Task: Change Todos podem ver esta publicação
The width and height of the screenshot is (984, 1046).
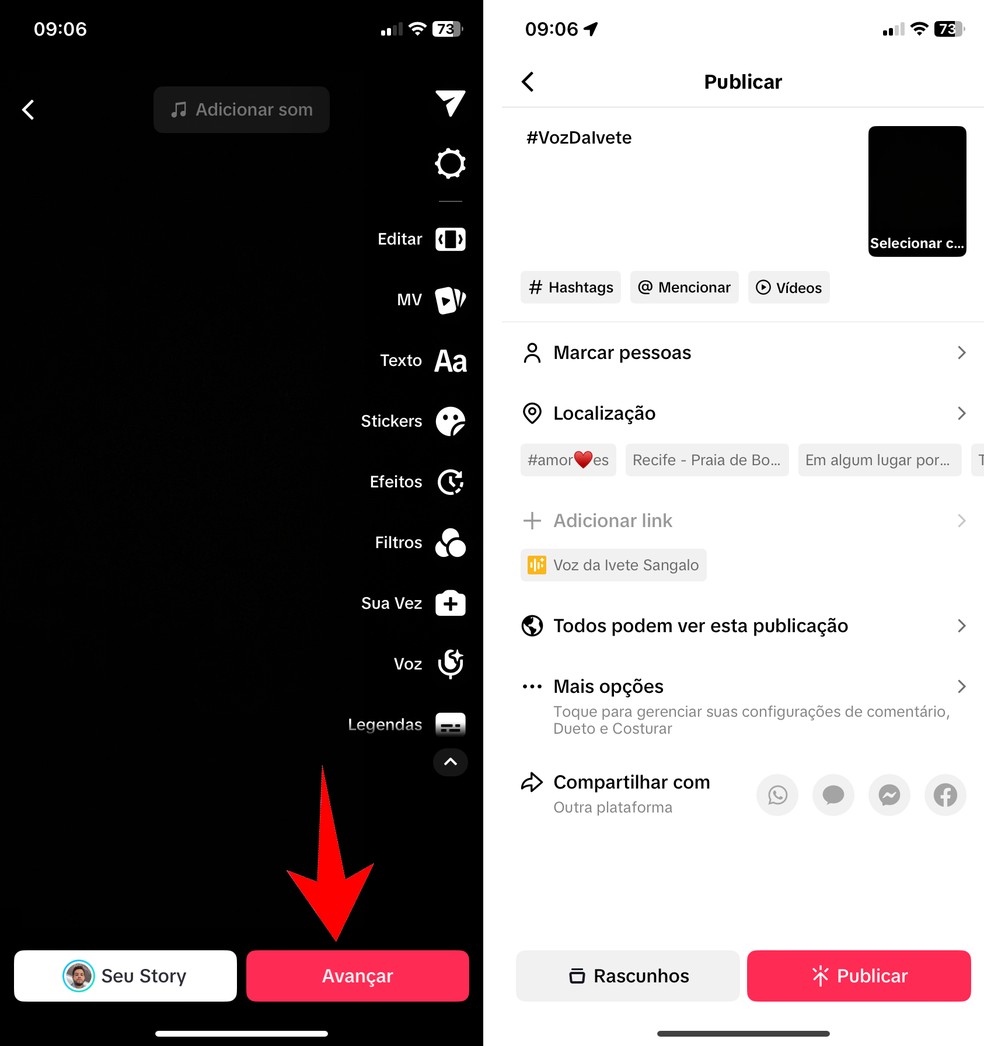Action: click(x=743, y=626)
